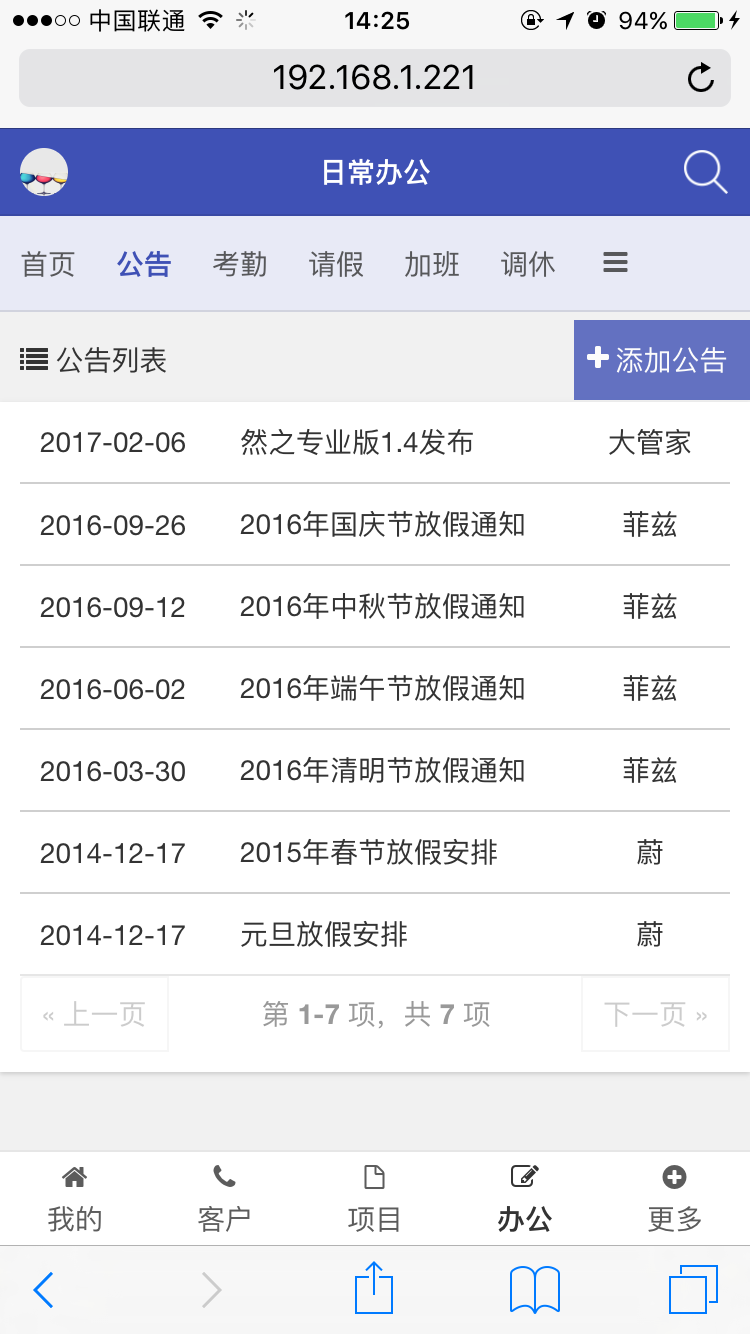Open the 项目 bottom tab
The image size is (750, 1334).
coord(375,1199)
